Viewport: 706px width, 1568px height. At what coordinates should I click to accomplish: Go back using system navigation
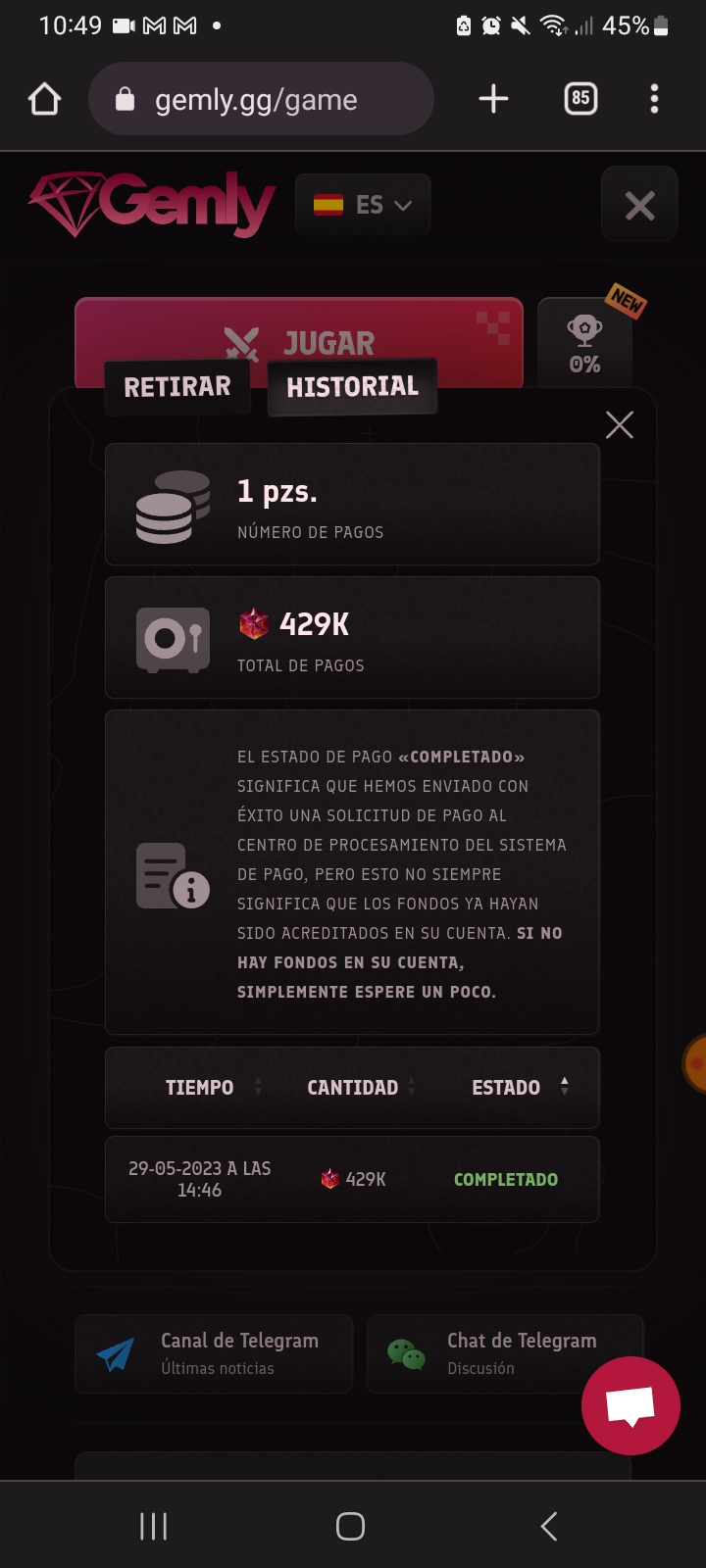pyautogui.click(x=549, y=1526)
